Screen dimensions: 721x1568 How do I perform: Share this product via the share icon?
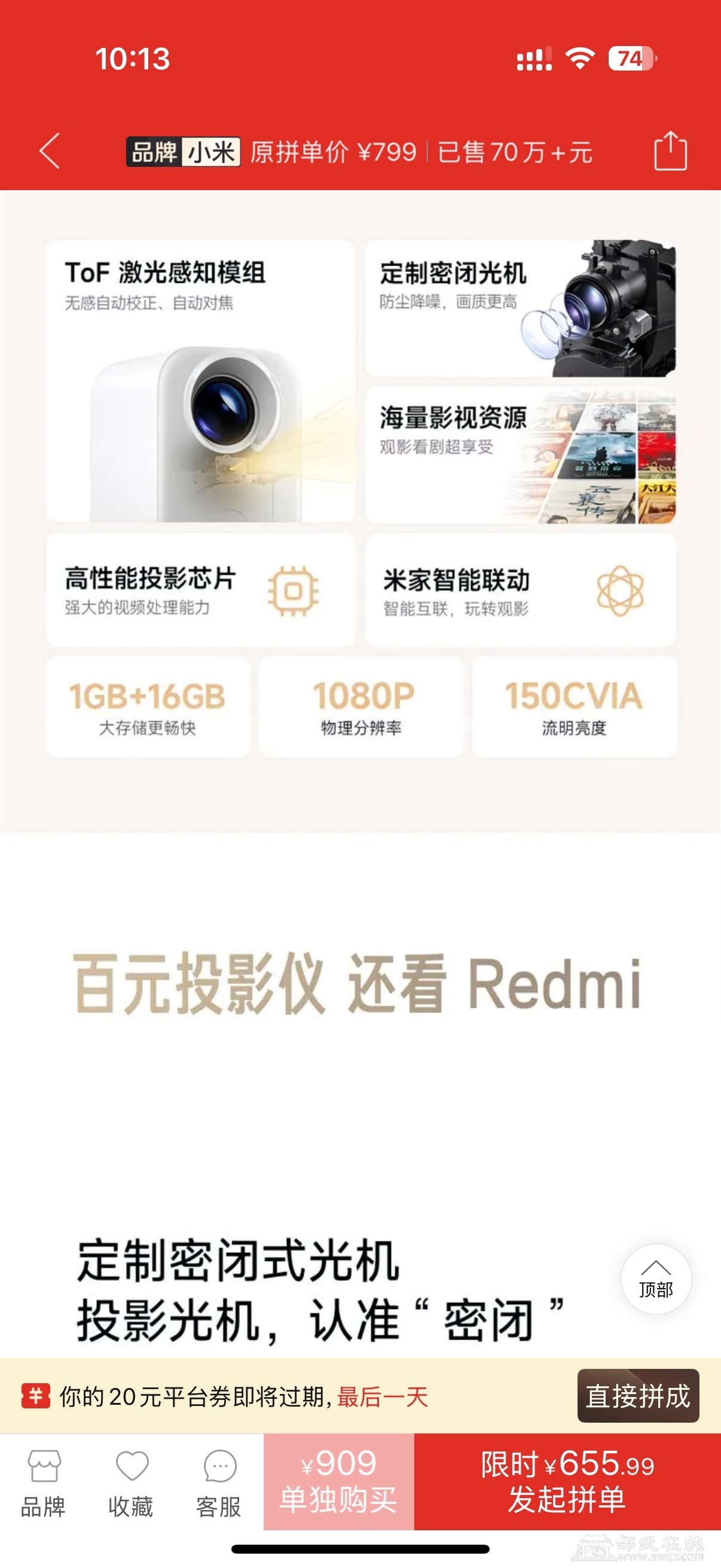tap(670, 151)
